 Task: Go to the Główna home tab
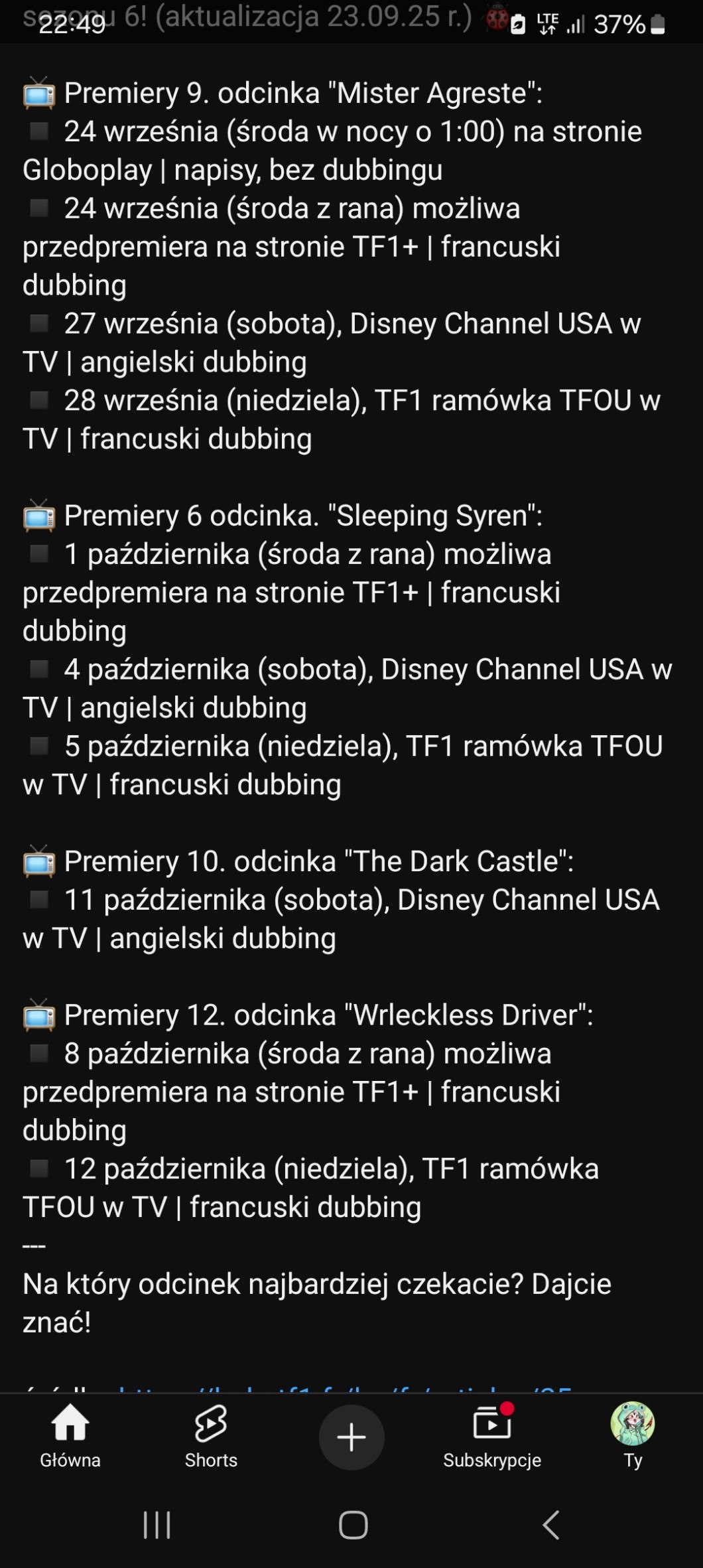tap(70, 1436)
